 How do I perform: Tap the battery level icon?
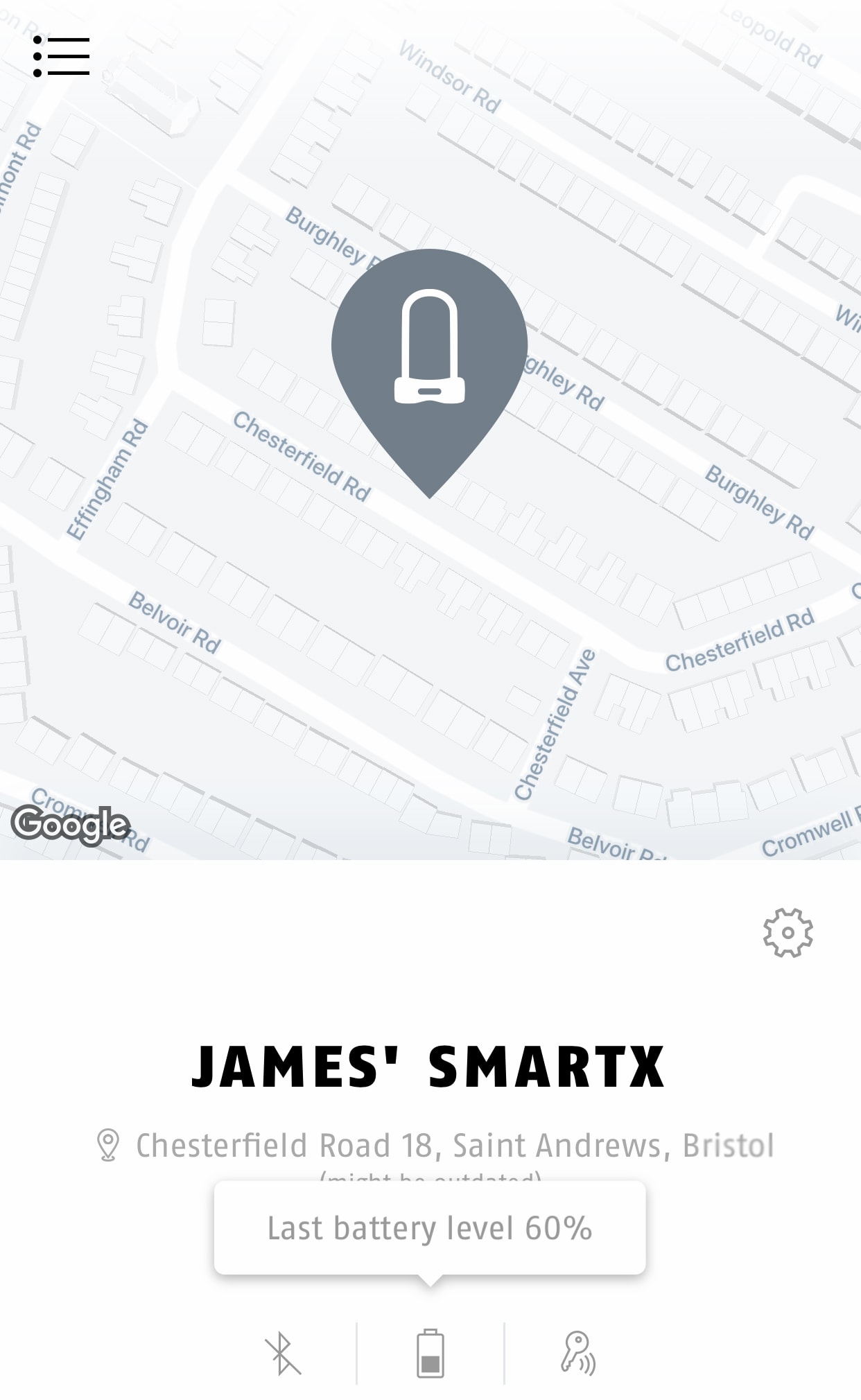coord(430,1354)
